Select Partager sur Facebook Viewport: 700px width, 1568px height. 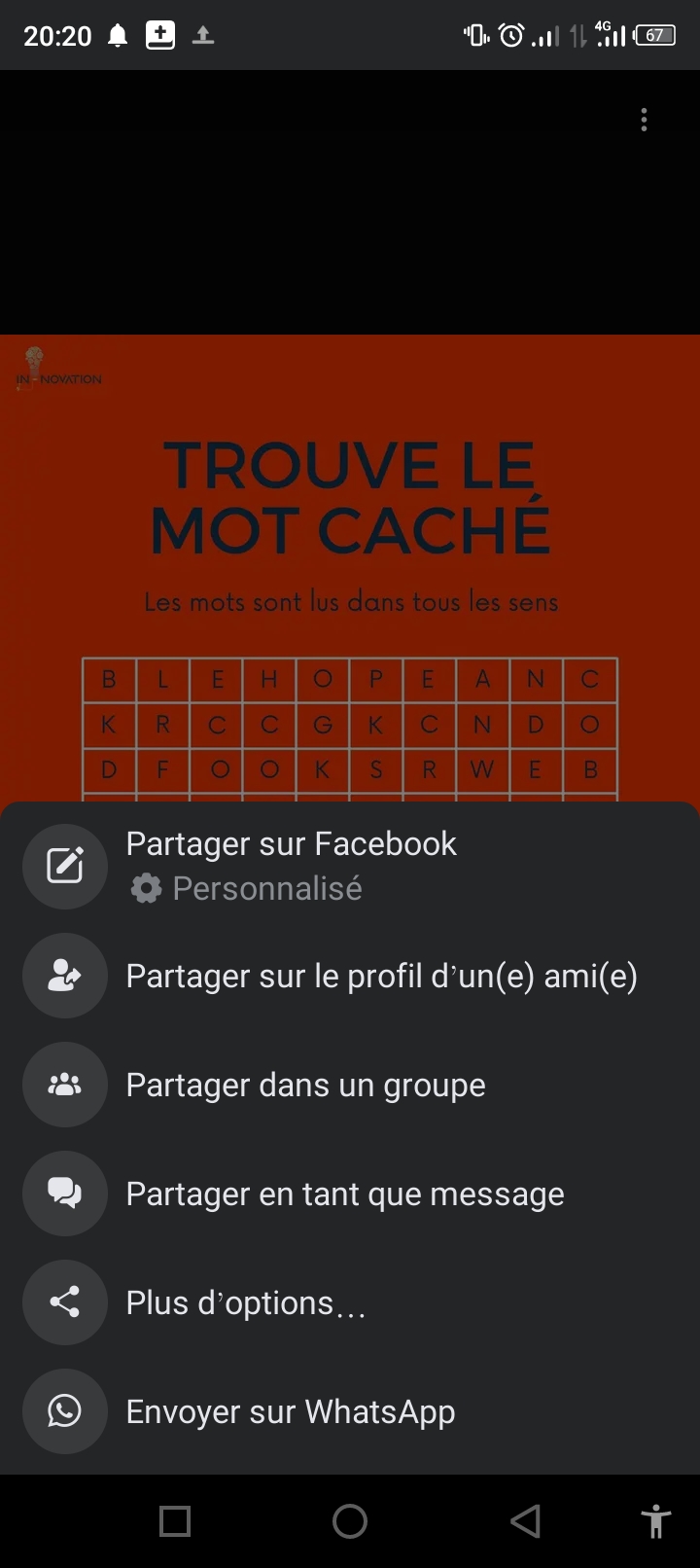pos(291,844)
